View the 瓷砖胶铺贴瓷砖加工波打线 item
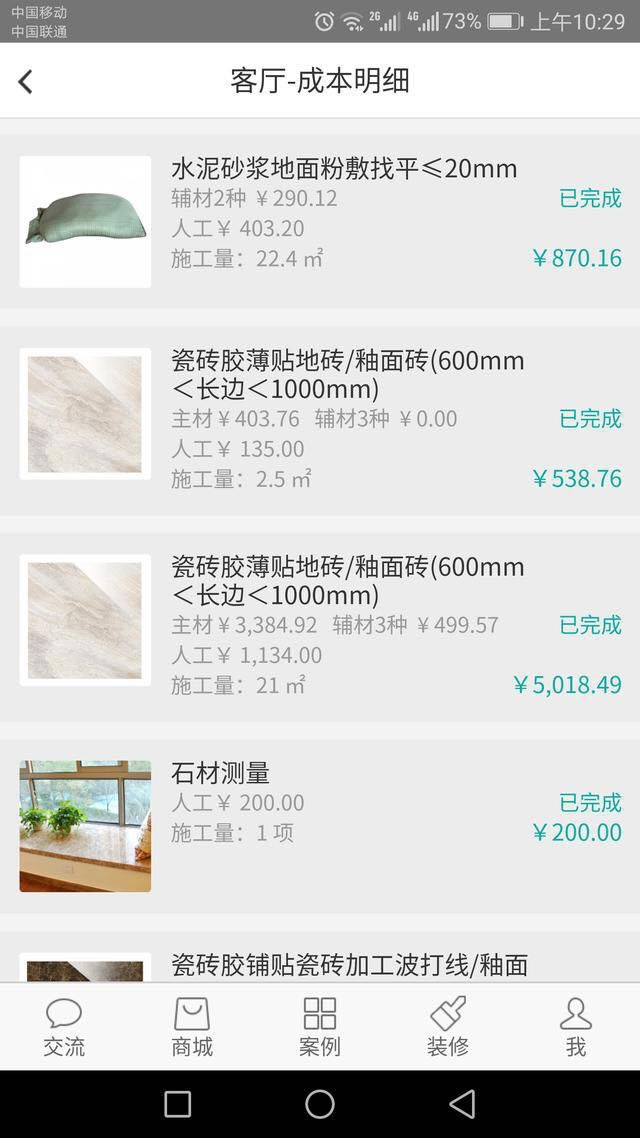Image resolution: width=640 pixels, height=1138 pixels. pos(348,964)
